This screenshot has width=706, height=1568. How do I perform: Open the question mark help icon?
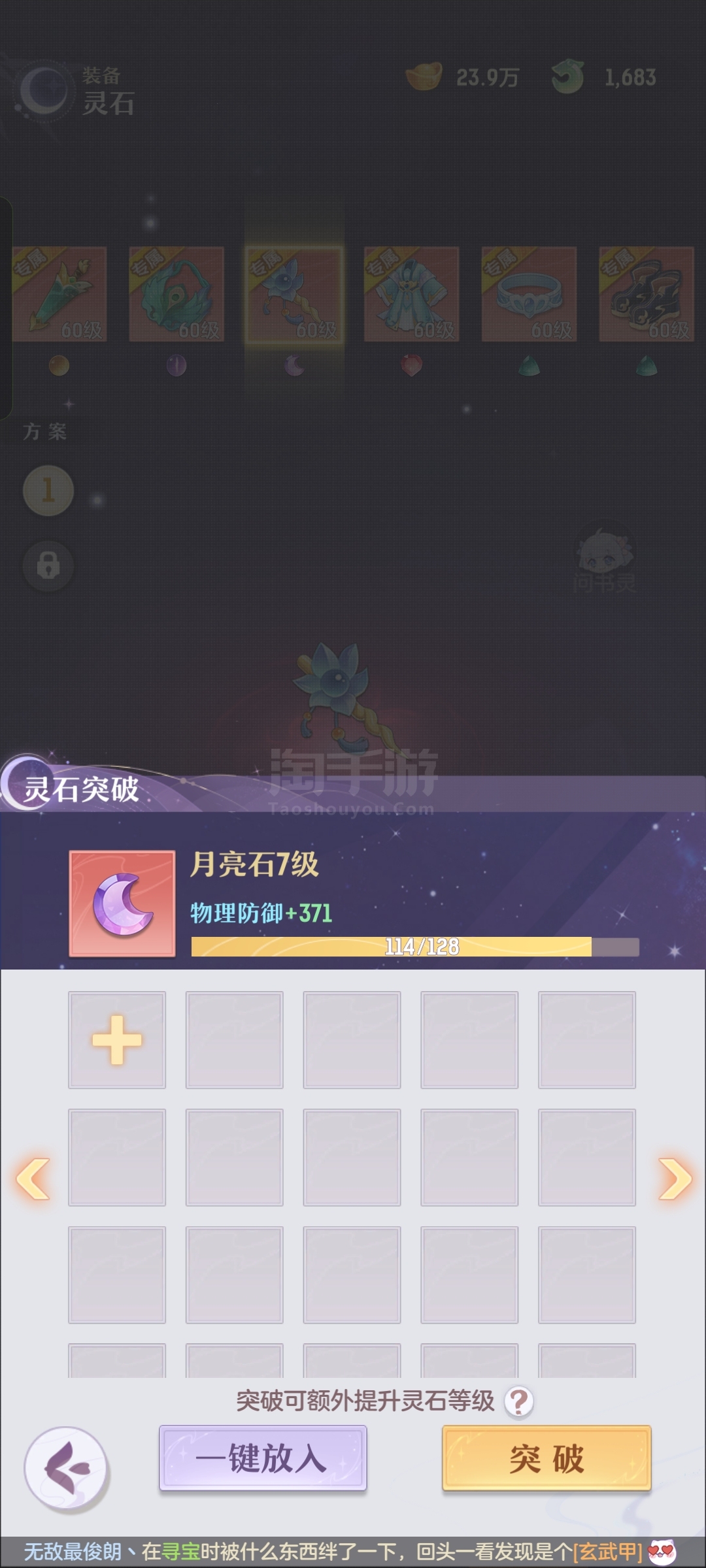point(520,1401)
